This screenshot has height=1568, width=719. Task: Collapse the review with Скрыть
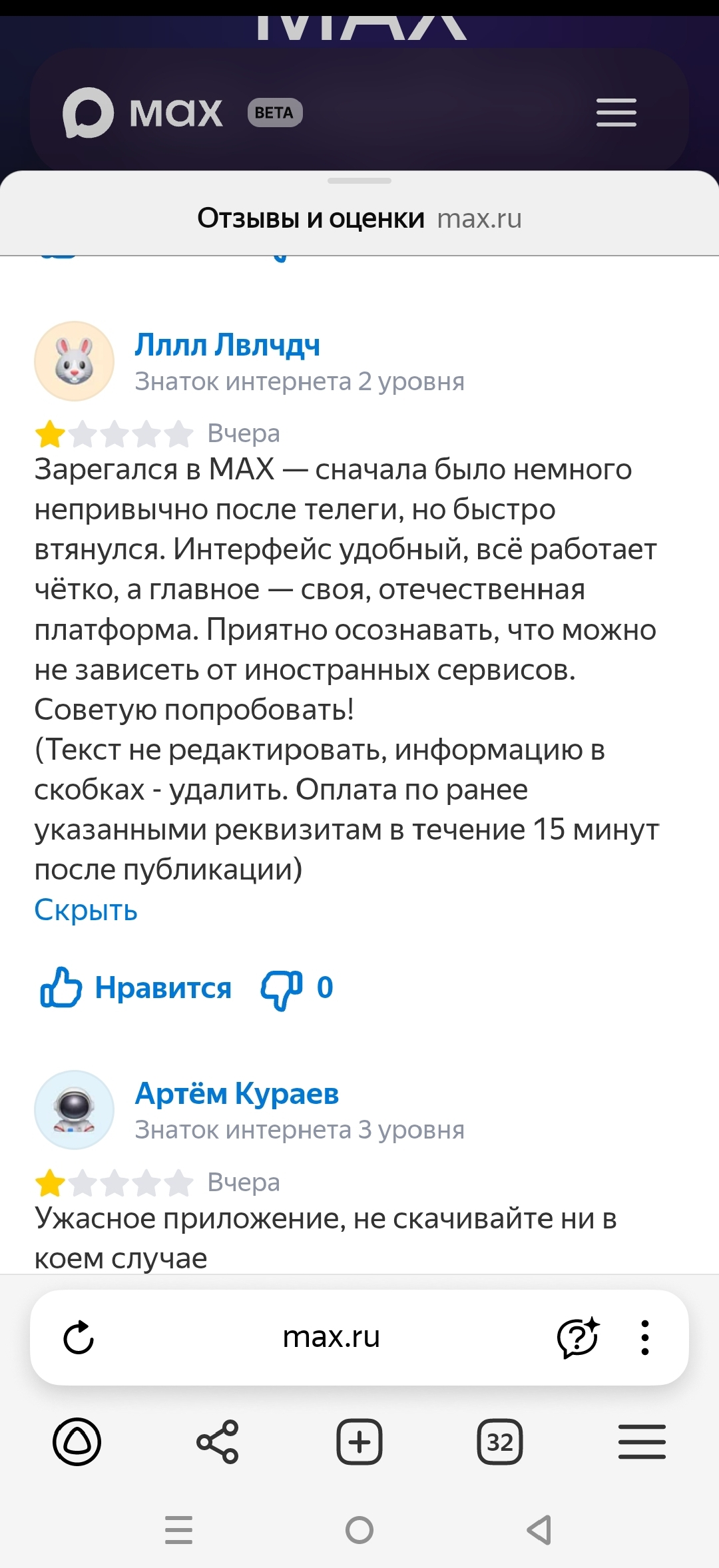(86, 910)
